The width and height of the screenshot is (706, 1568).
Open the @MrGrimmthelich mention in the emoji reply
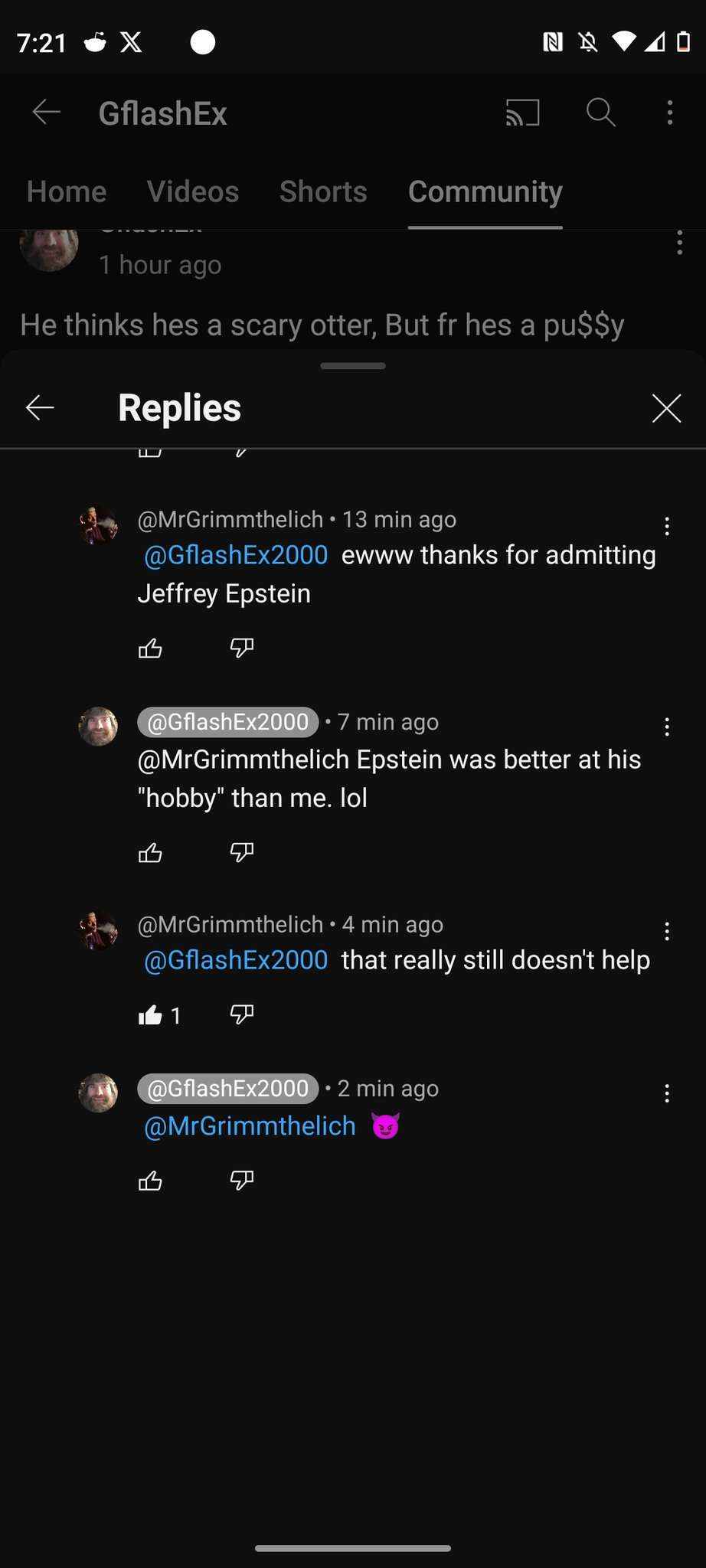(x=250, y=1126)
